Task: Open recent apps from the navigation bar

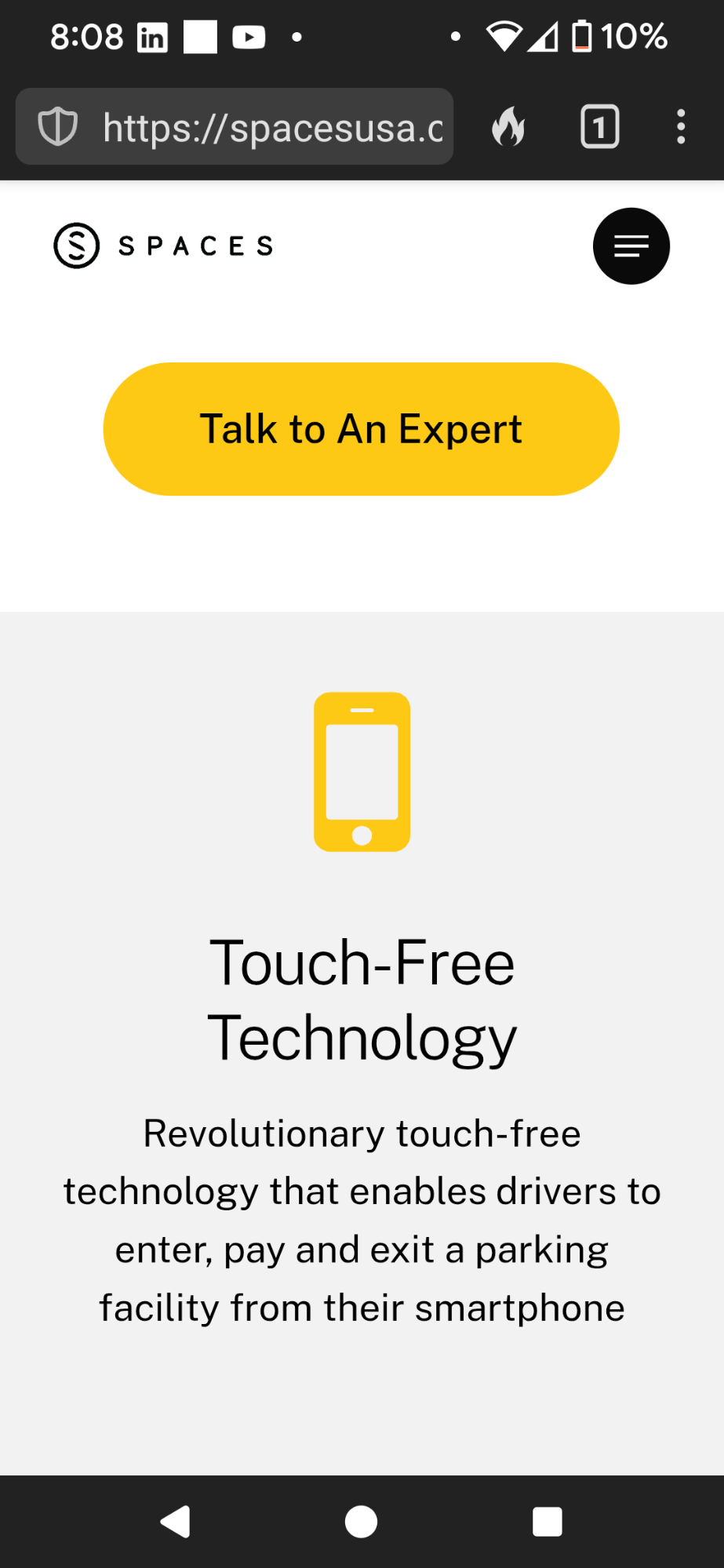Action: point(547,1522)
